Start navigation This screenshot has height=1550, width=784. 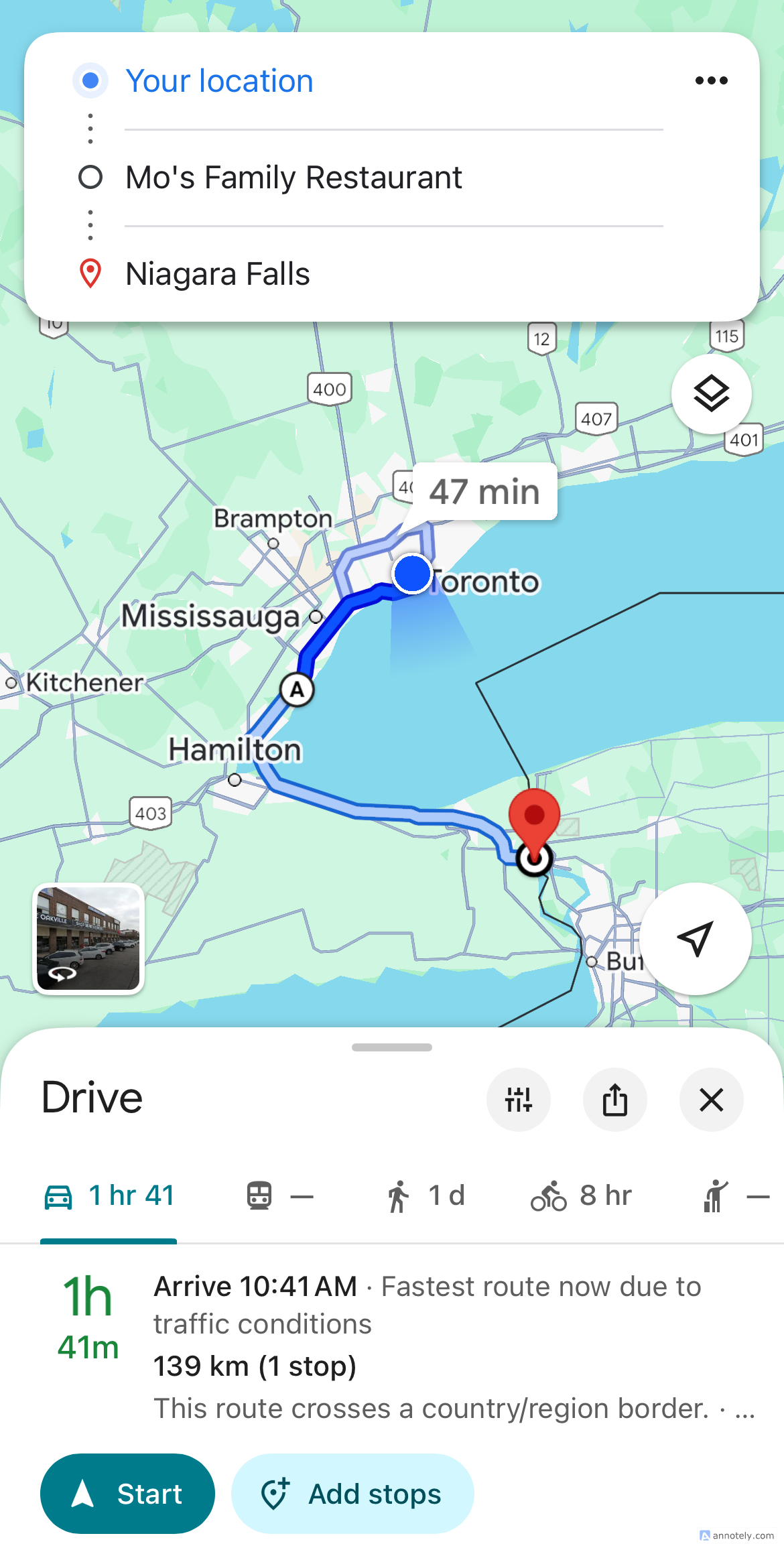click(x=127, y=1494)
